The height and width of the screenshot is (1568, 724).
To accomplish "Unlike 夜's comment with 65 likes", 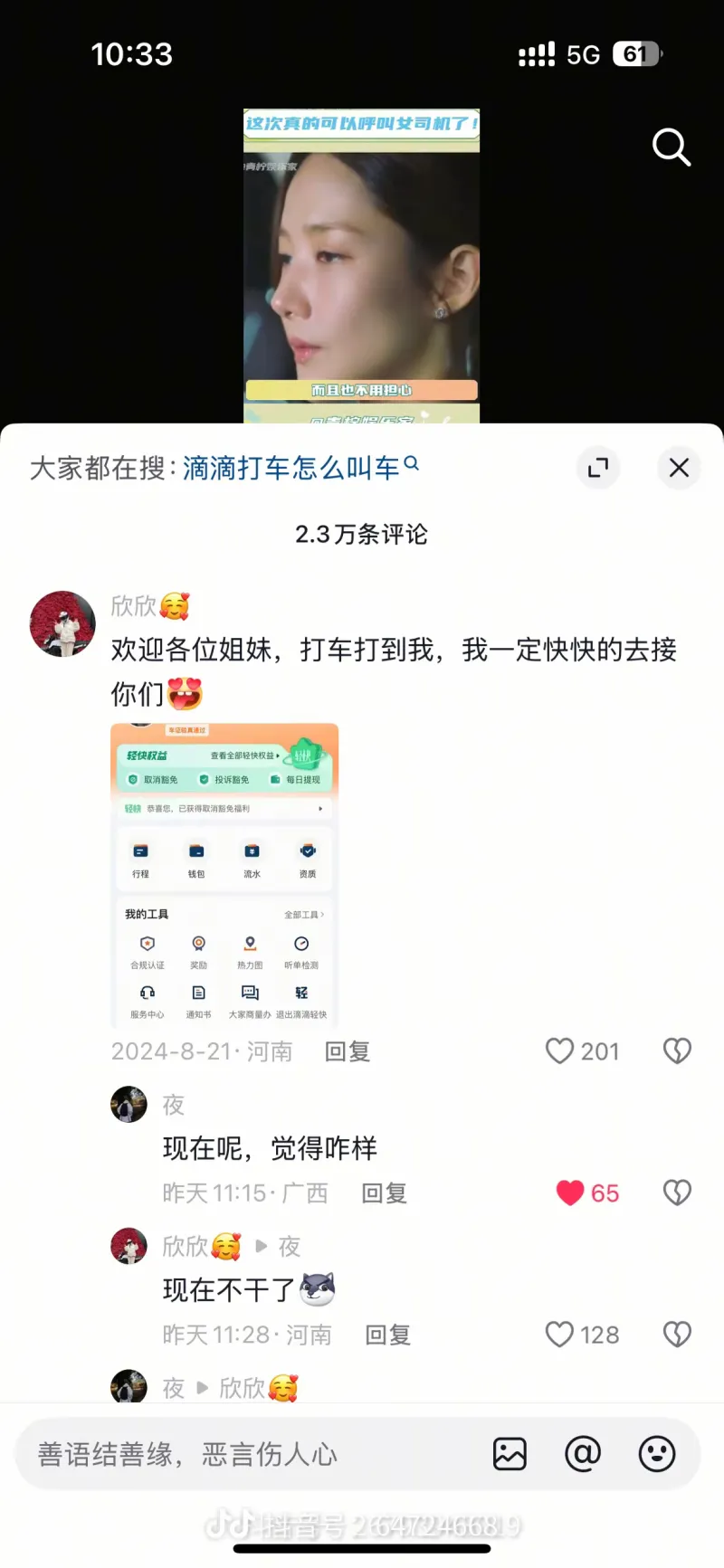I will [x=570, y=1193].
